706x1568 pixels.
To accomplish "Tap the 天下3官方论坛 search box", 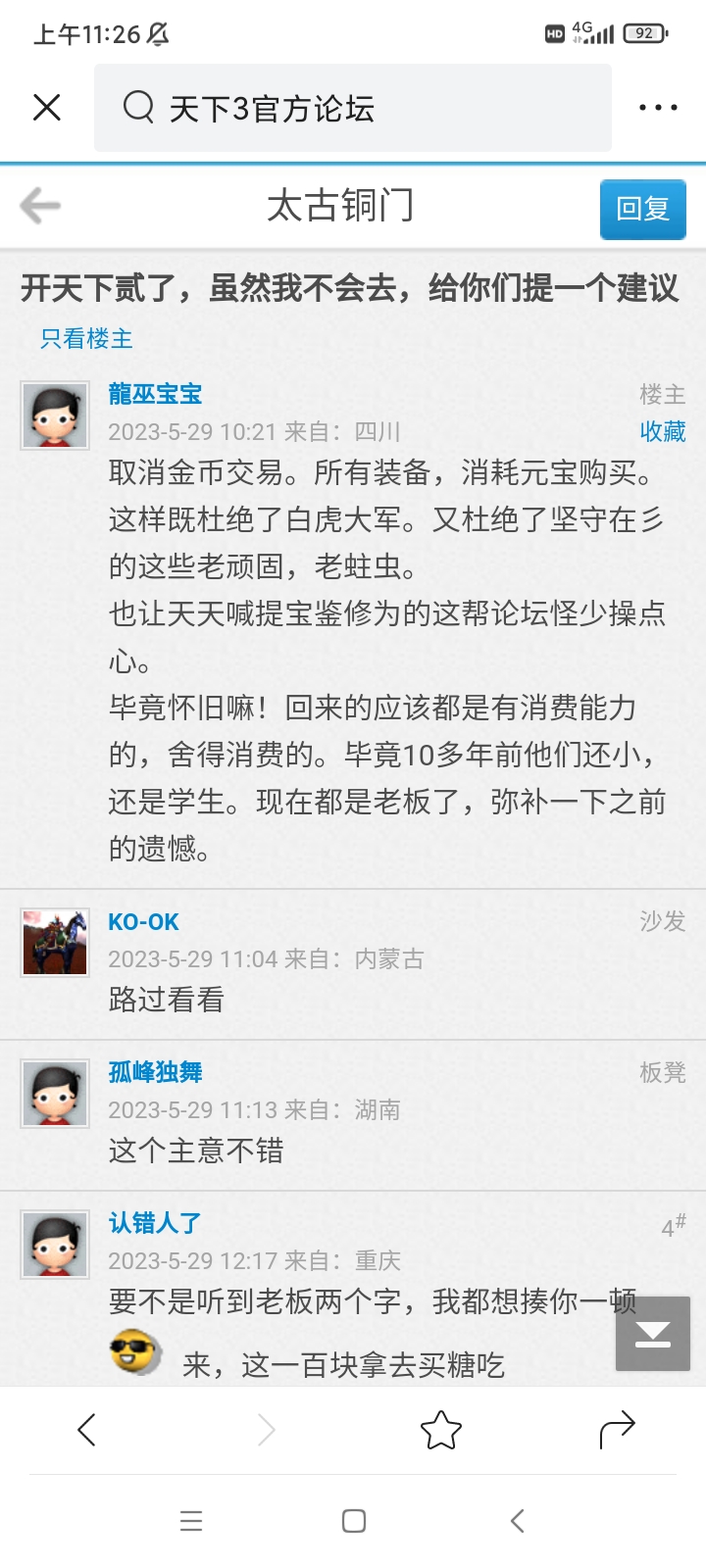I will (x=353, y=108).
